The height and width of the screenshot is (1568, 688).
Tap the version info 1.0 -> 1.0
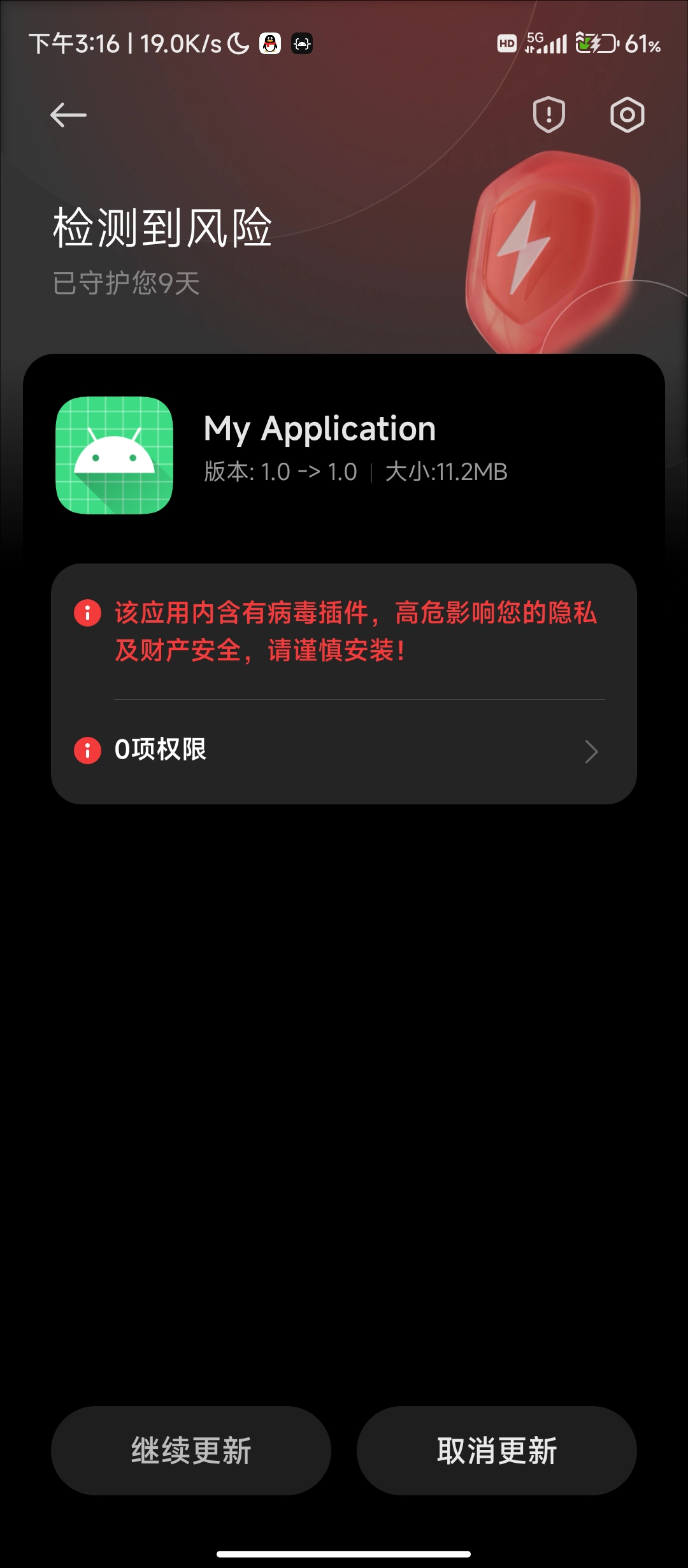pos(280,473)
